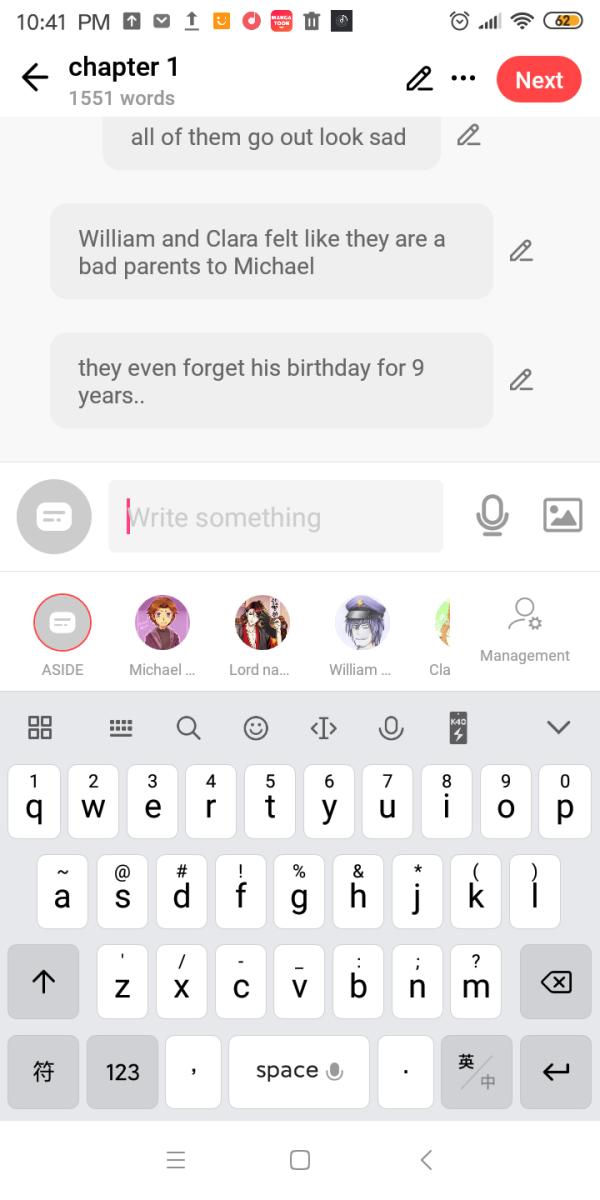The image size is (600, 1200).
Task: Go back from chapter 1
Action: (35, 79)
